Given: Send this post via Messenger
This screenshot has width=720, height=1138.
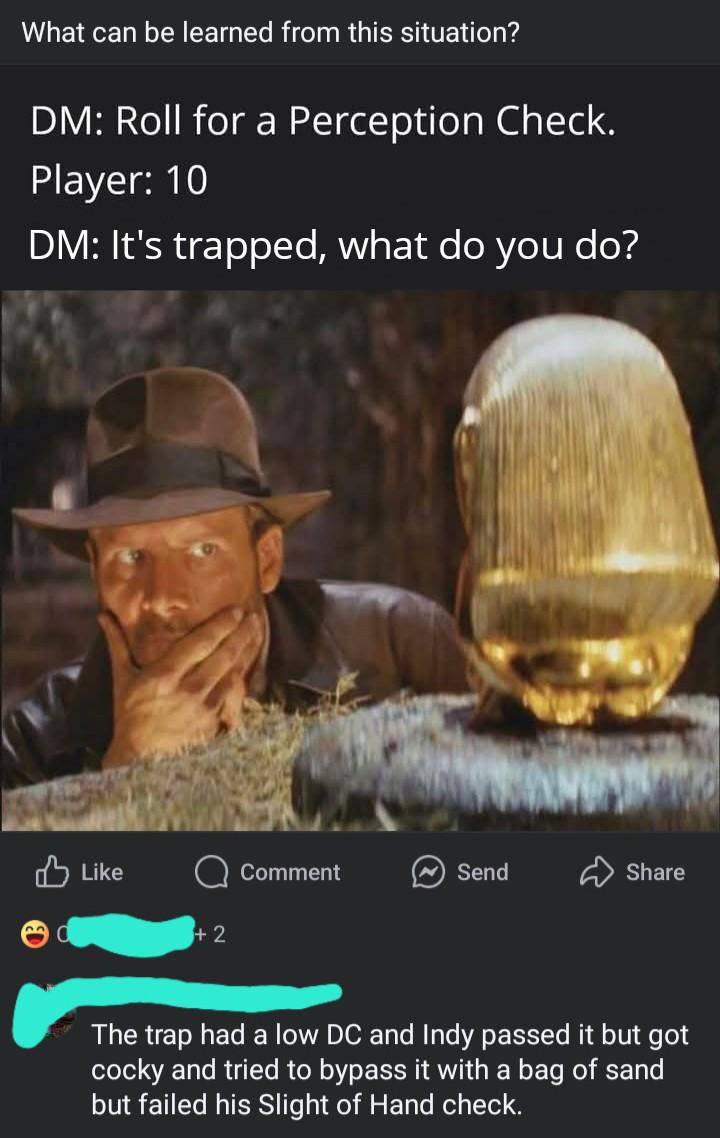Looking at the screenshot, I should [461, 872].
